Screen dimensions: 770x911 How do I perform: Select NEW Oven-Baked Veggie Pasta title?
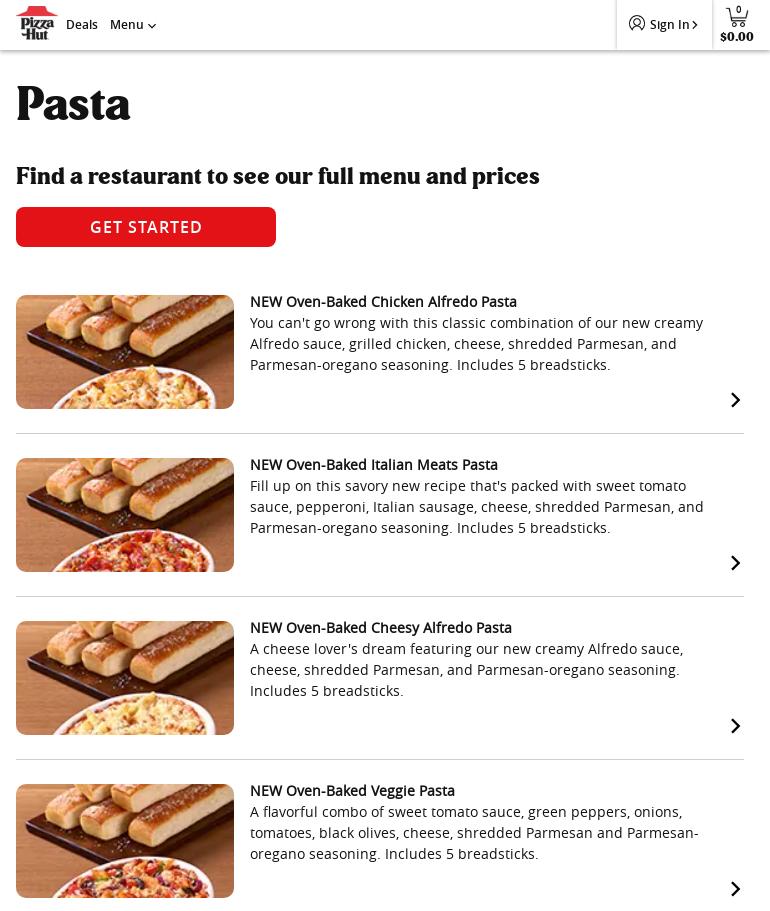click(352, 790)
